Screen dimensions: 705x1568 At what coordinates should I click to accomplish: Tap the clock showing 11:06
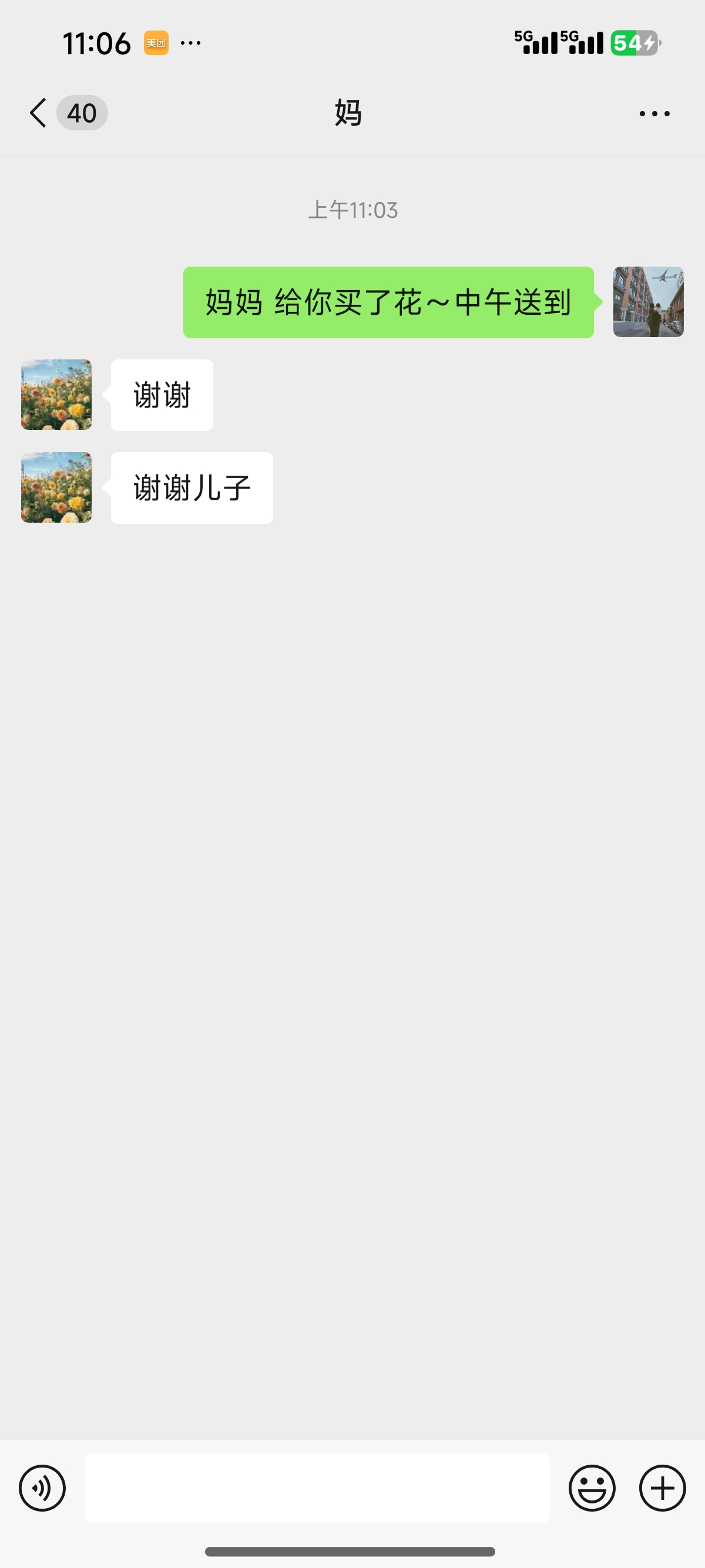coord(98,42)
